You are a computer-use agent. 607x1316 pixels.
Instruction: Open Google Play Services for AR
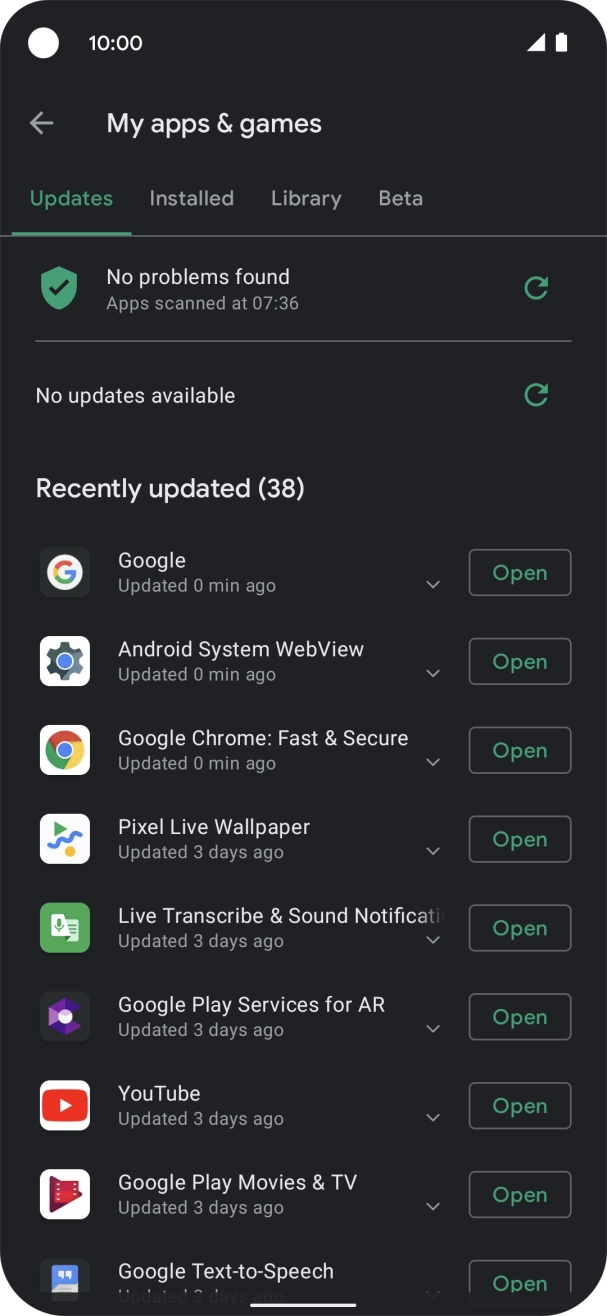[x=519, y=1017]
